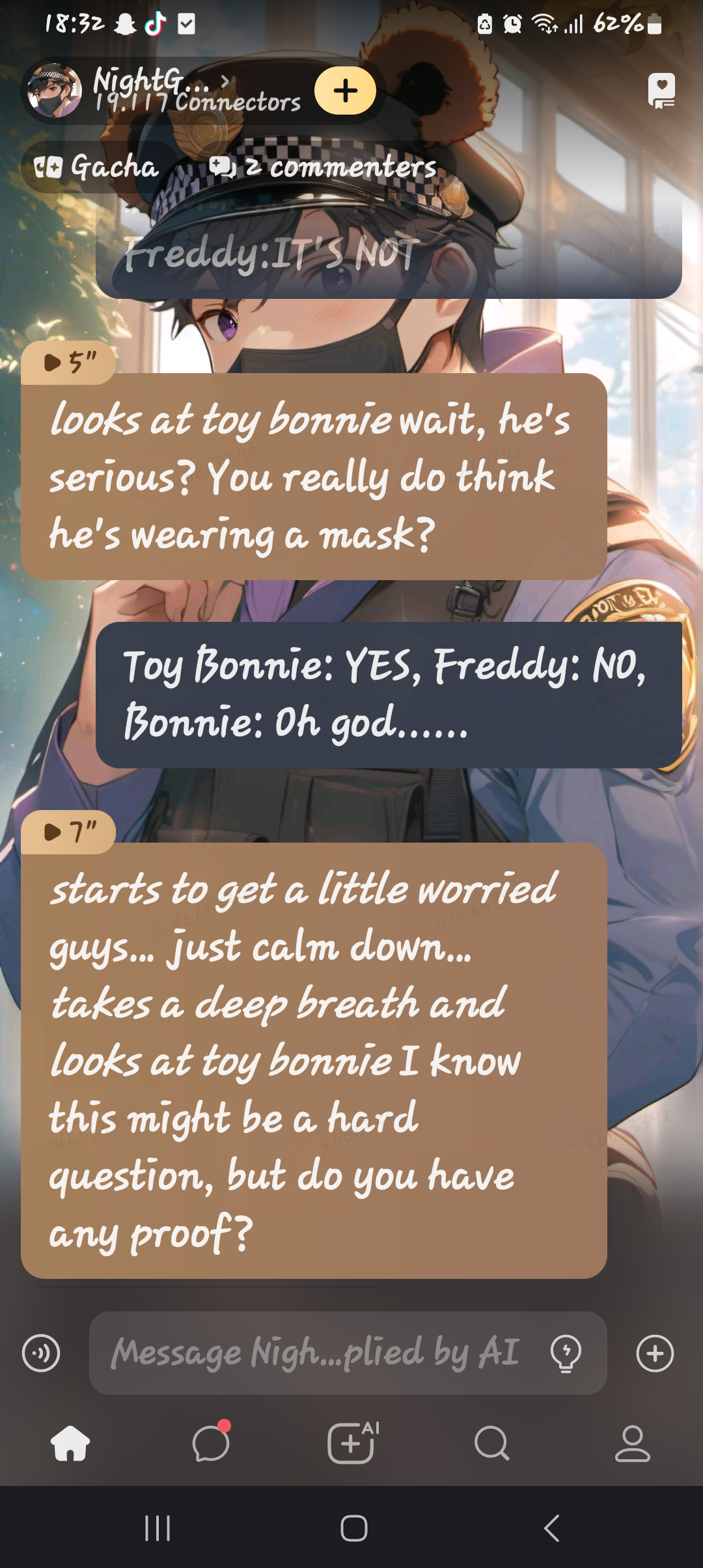Focus the Message Nigh... text field
Screen dimensions: 703x1568
(316, 1353)
